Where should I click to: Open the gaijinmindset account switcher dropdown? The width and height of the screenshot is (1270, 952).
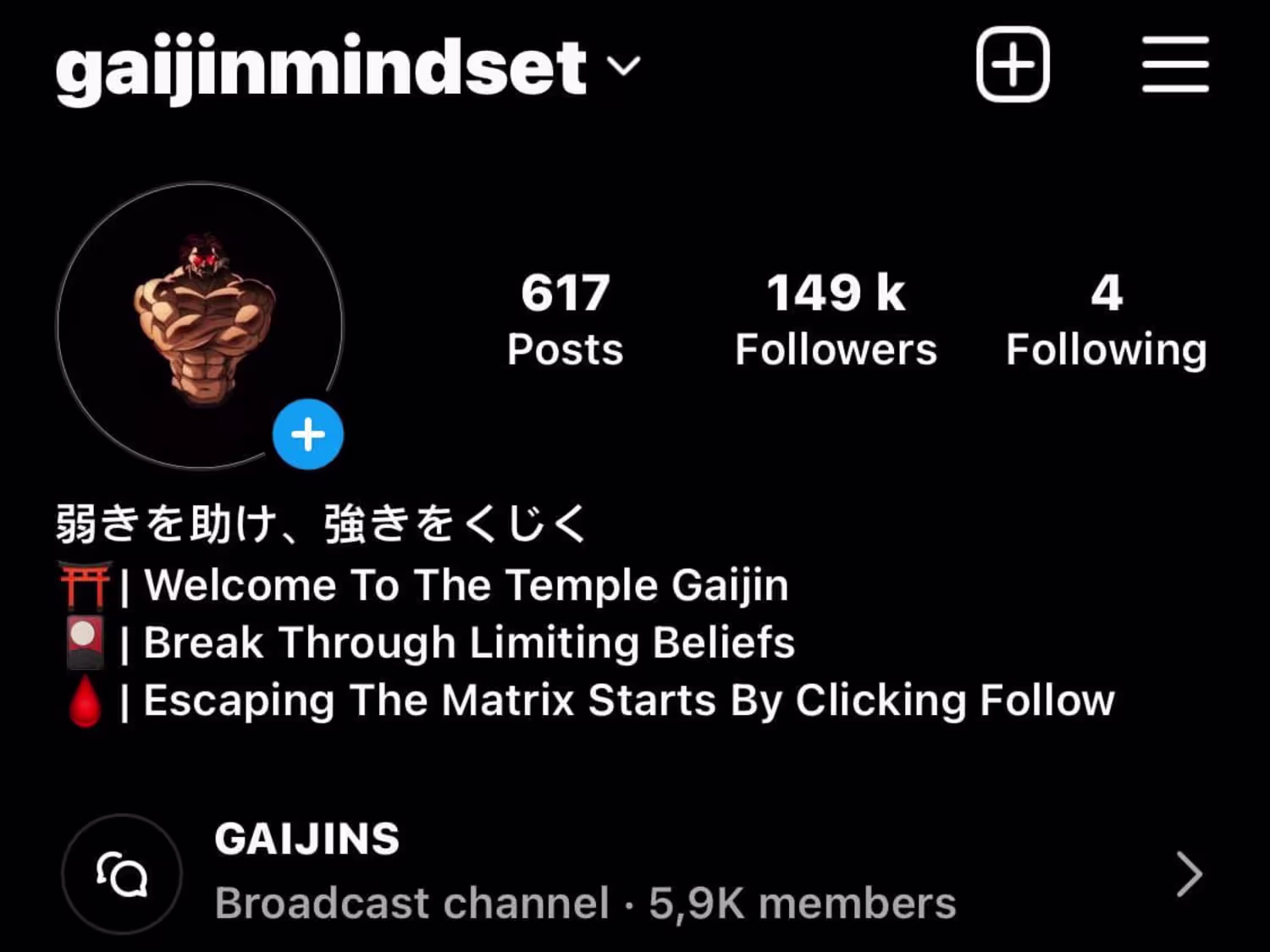point(624,66)
